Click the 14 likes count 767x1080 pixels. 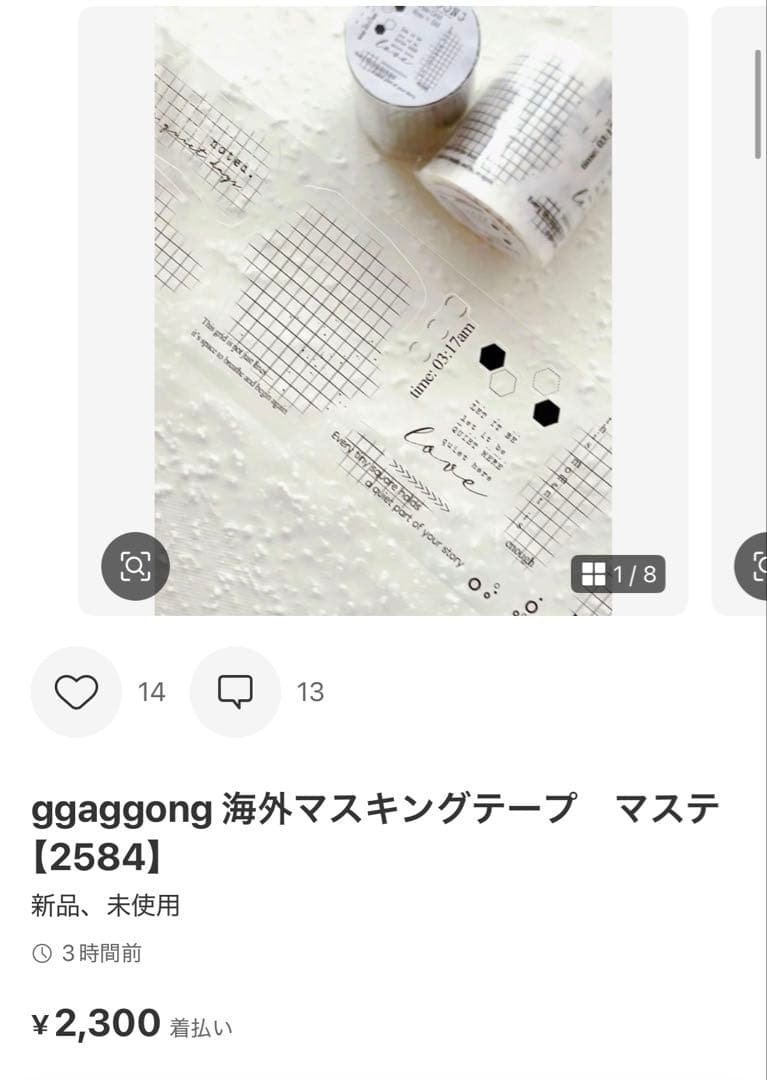(x=150, y=691)
